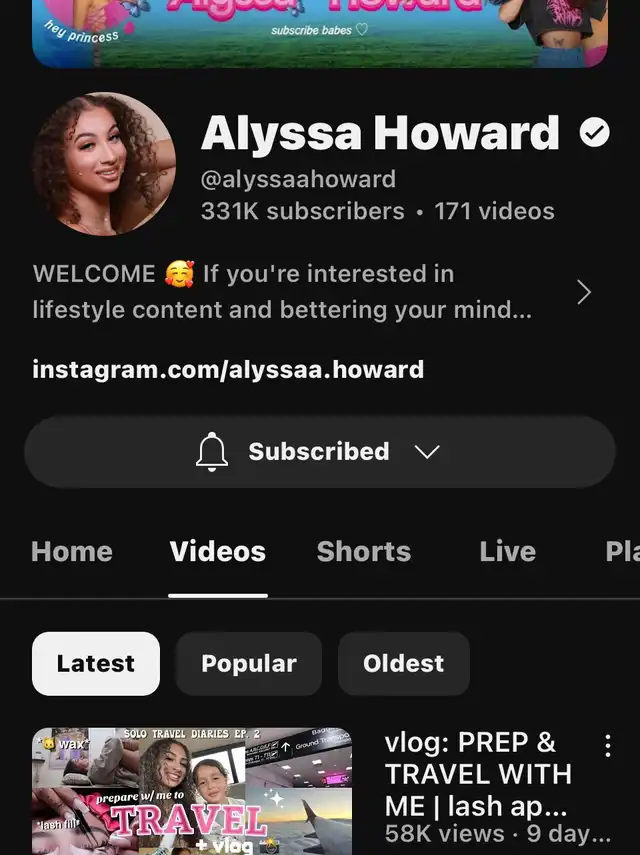Filter videos by Latest

96,663
